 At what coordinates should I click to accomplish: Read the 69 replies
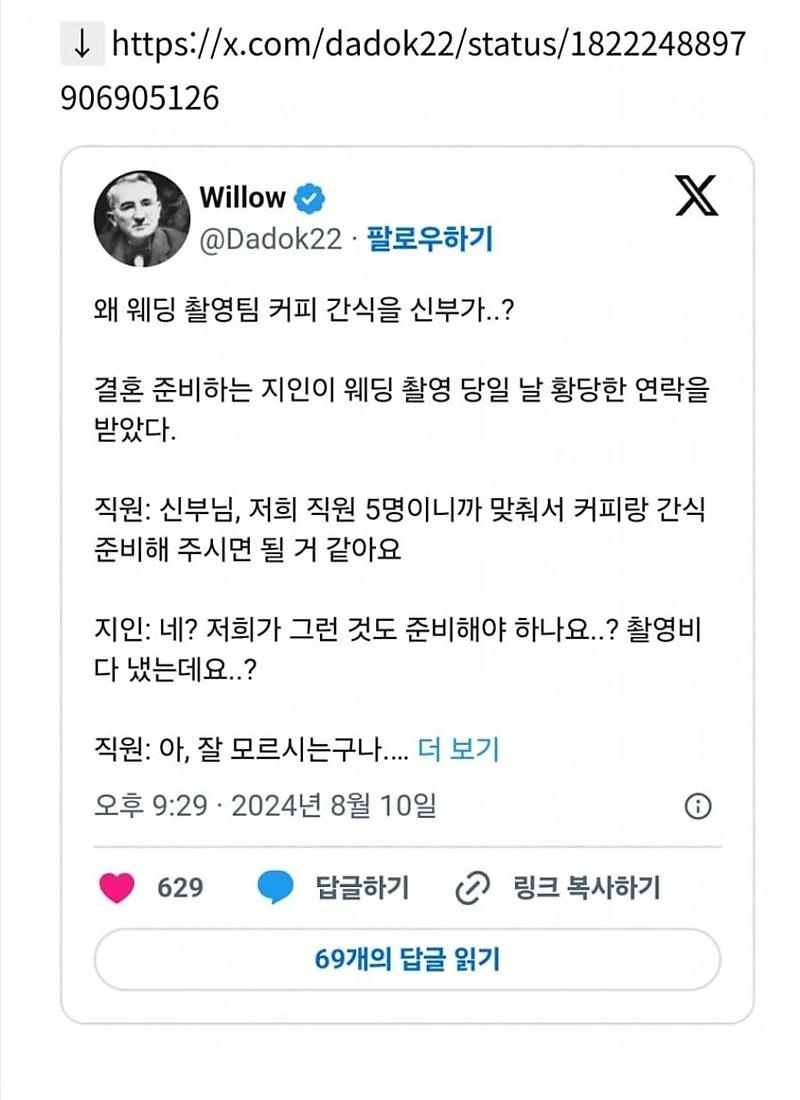[407, 960]
